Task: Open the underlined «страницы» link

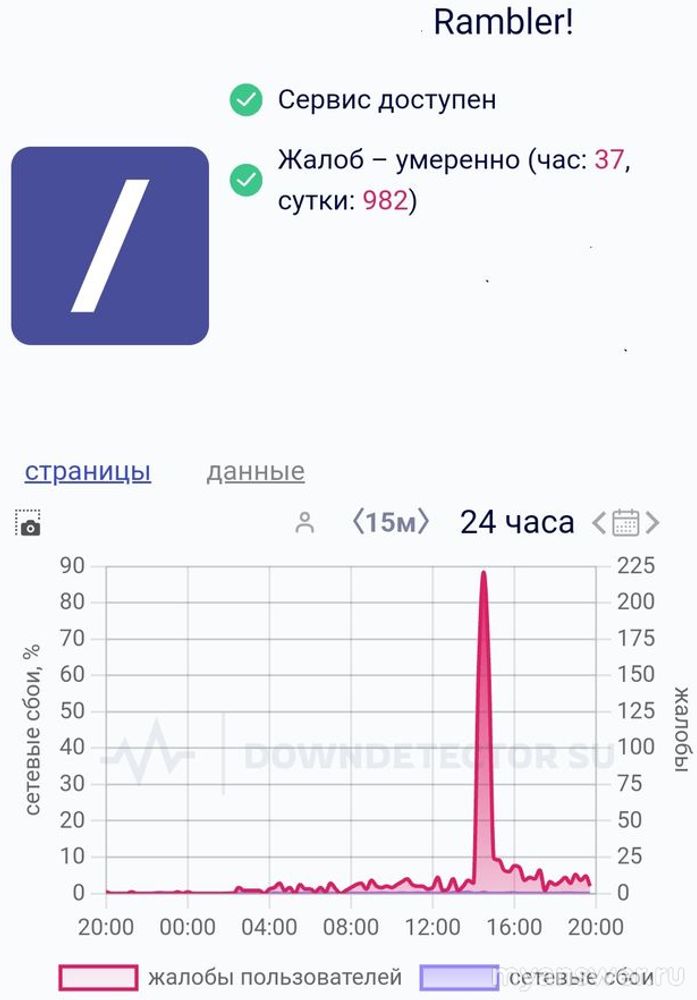Action: click(88, 471)
